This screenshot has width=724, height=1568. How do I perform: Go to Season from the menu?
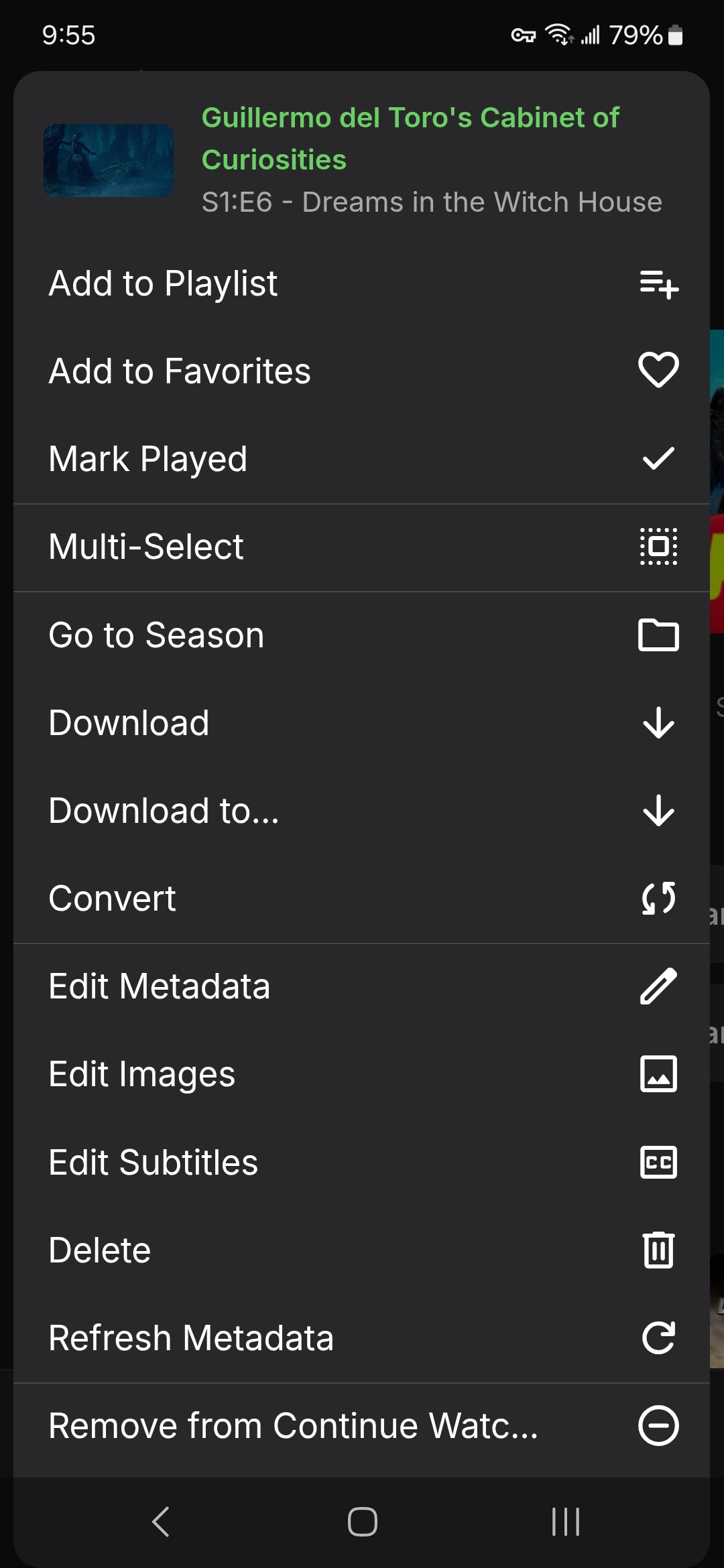tap(362, 635)
